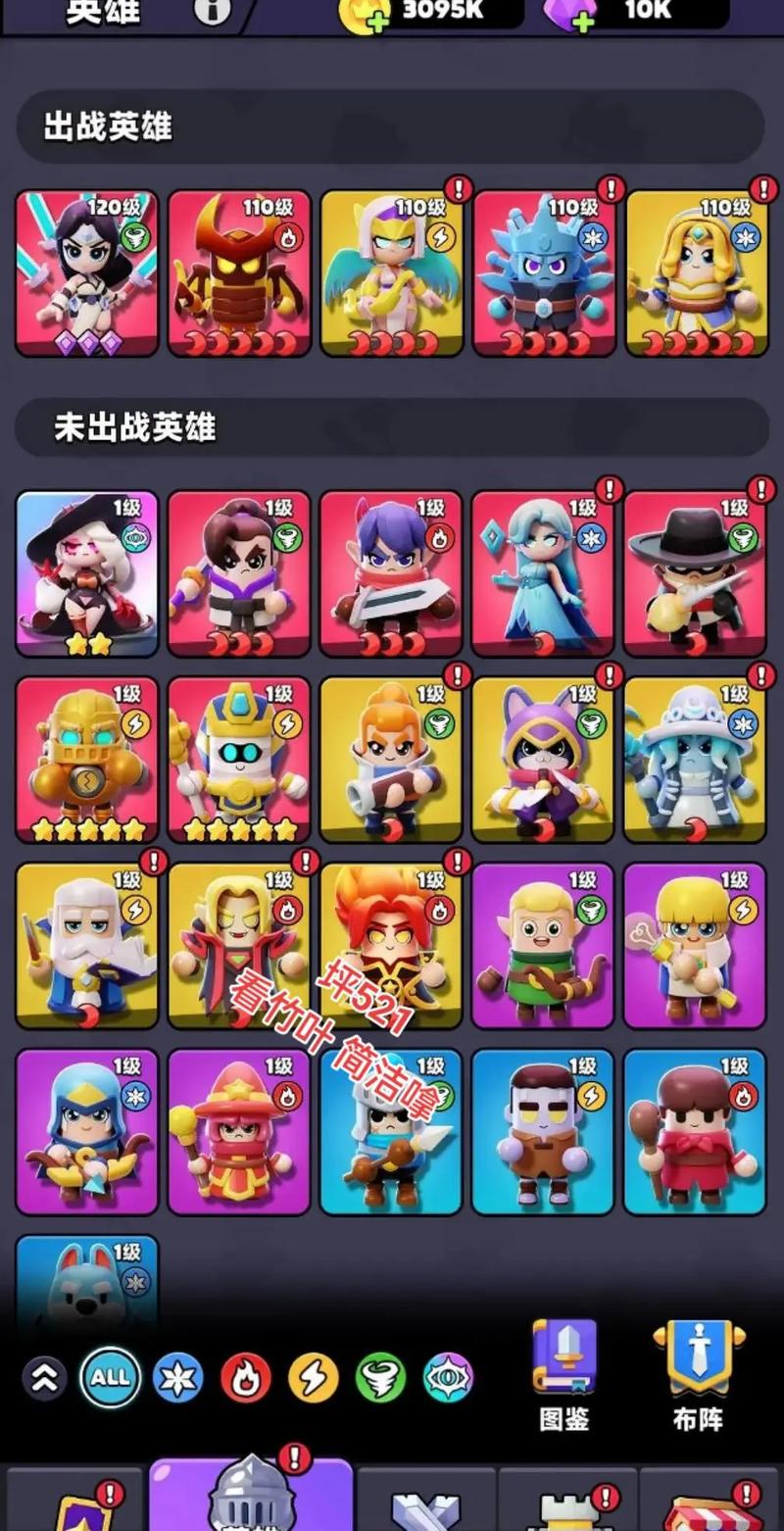The height and width of the screenshot is (1531, 784).
Task: Add more purple gems with the plus button
Action: coord(582,18)
